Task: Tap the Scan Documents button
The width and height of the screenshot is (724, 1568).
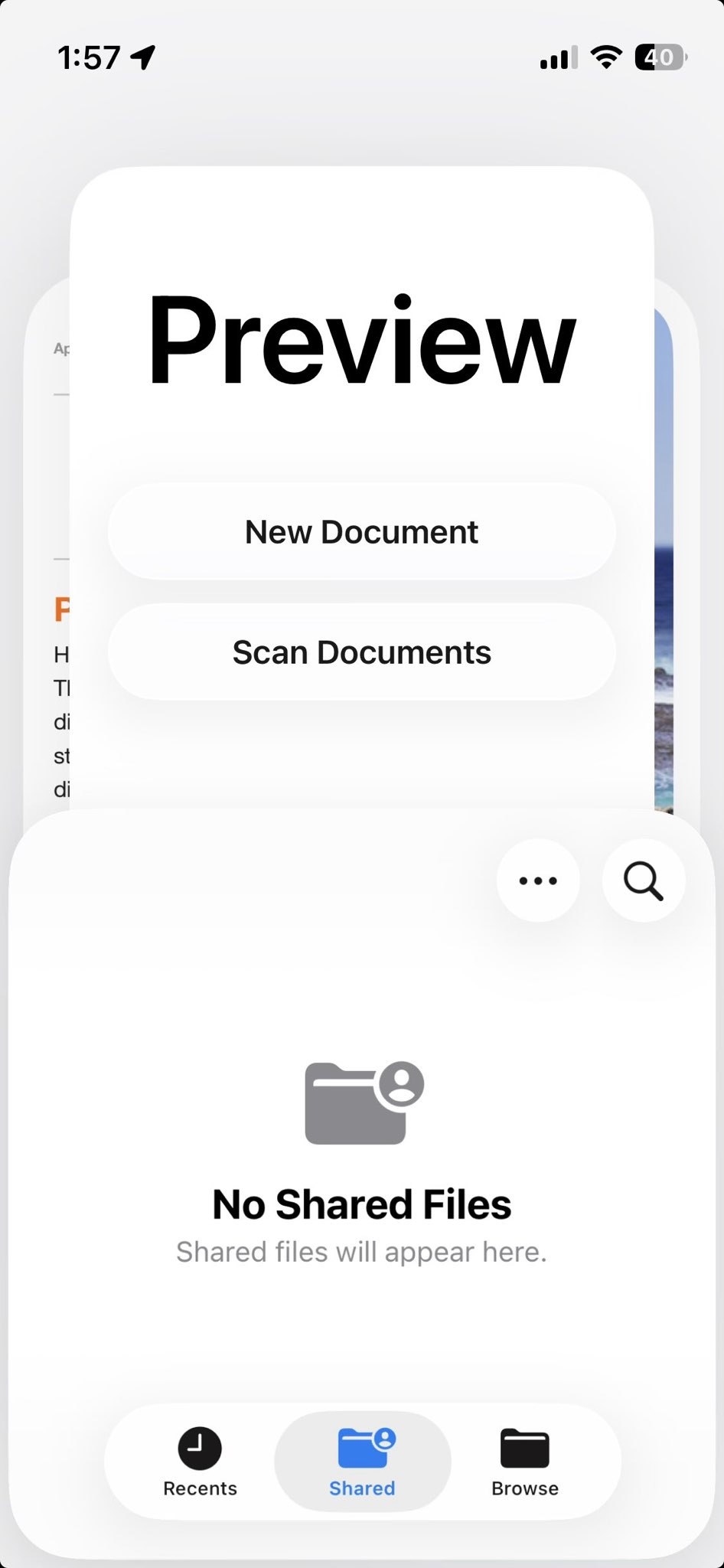Action: 361,652
